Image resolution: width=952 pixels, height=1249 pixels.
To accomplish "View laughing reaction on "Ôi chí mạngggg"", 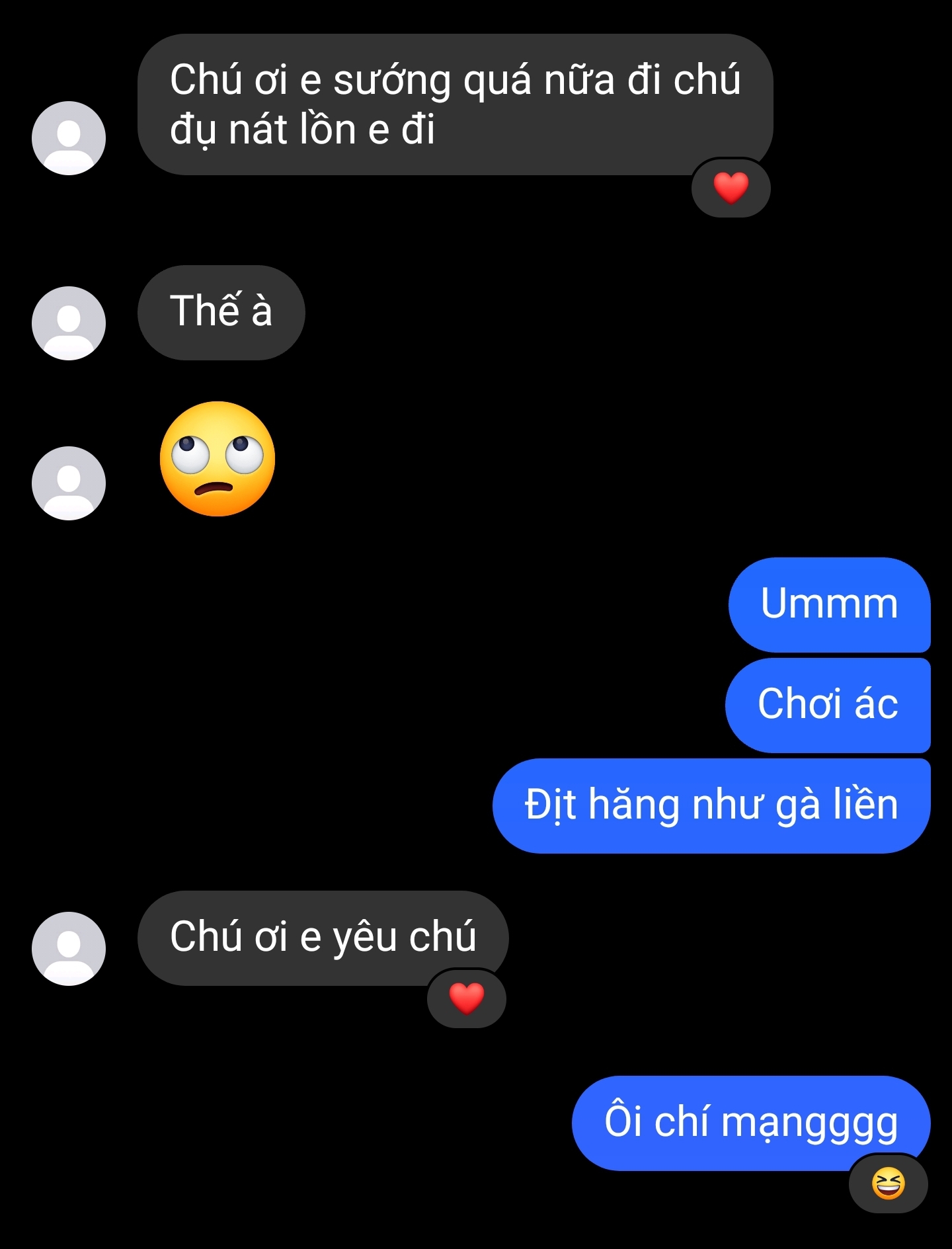I will coord(888,1184).
